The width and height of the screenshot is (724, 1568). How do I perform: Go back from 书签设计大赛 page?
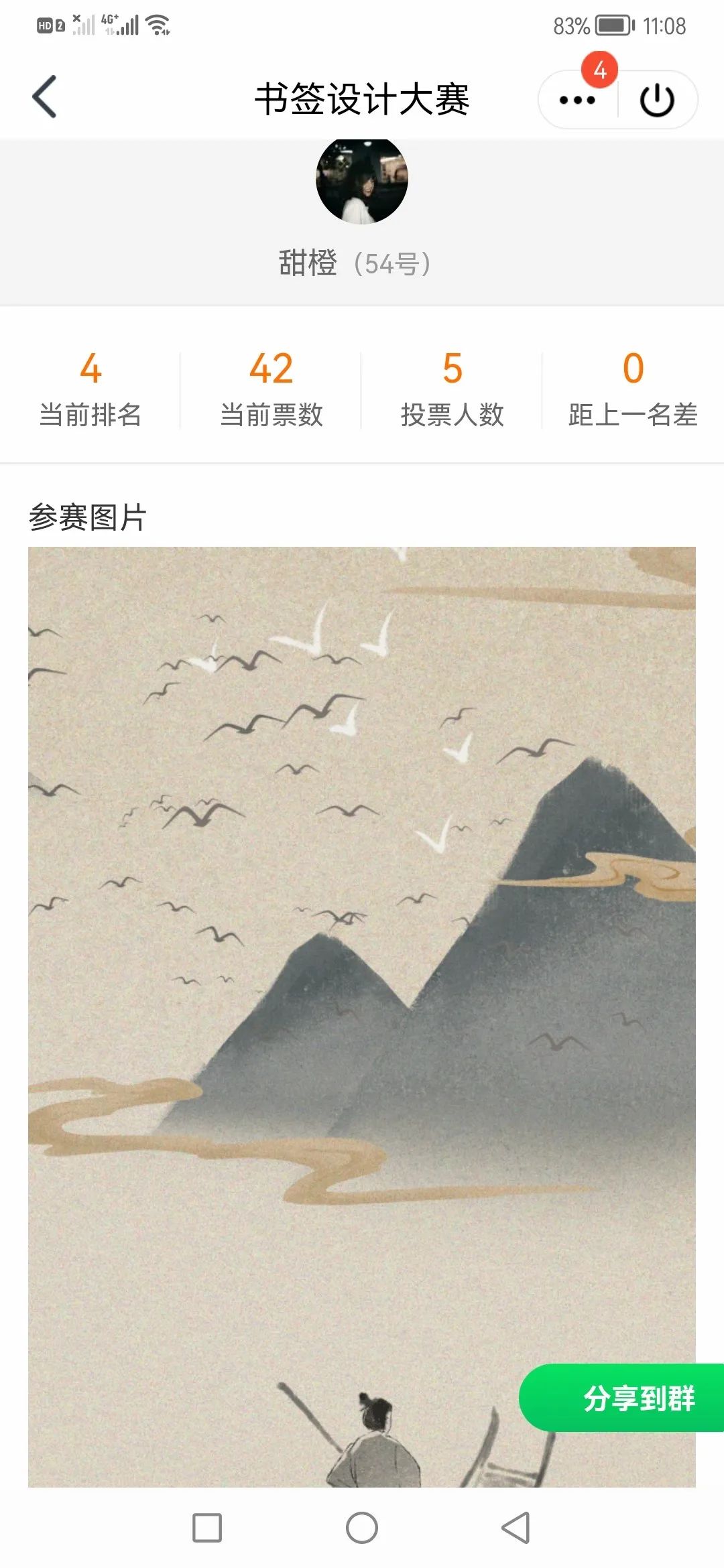(x=45, y=98)
